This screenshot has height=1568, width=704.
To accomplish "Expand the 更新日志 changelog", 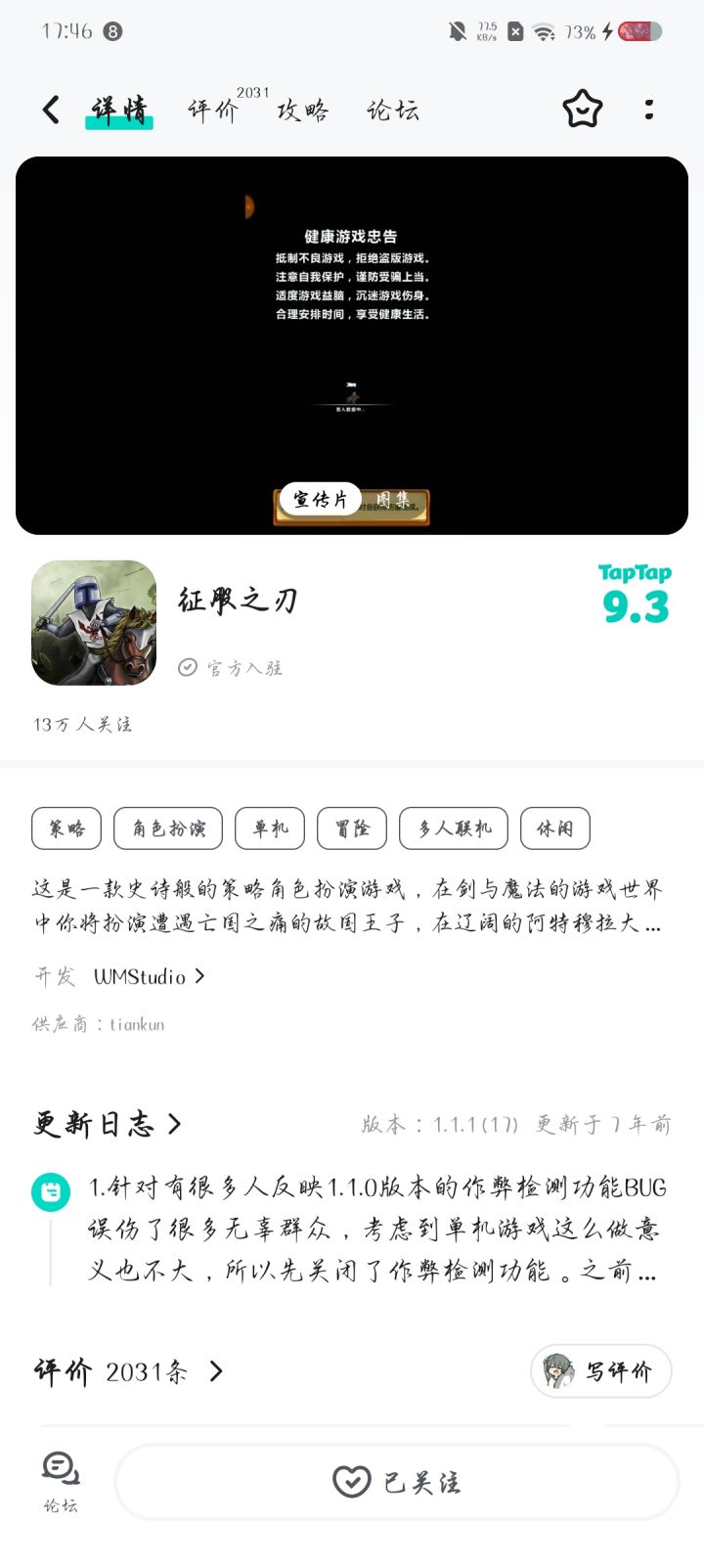I will coord(108,1124).
